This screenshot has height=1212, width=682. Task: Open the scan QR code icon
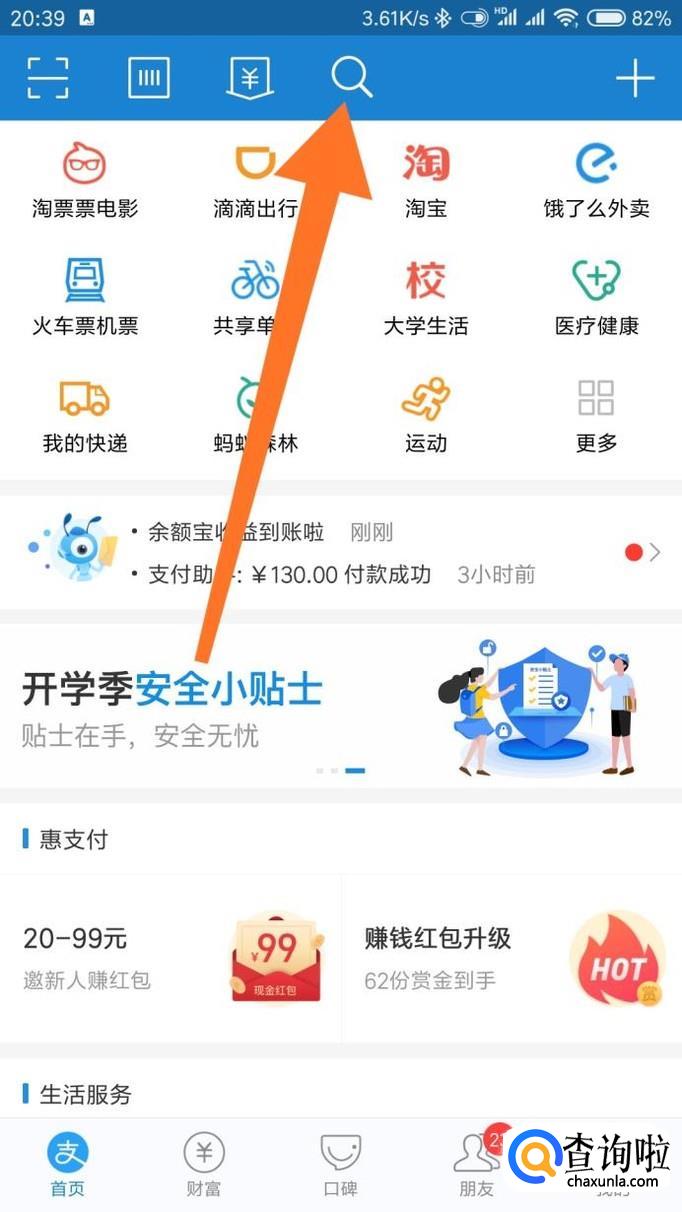pyautogui.click(x=48, y=78)
